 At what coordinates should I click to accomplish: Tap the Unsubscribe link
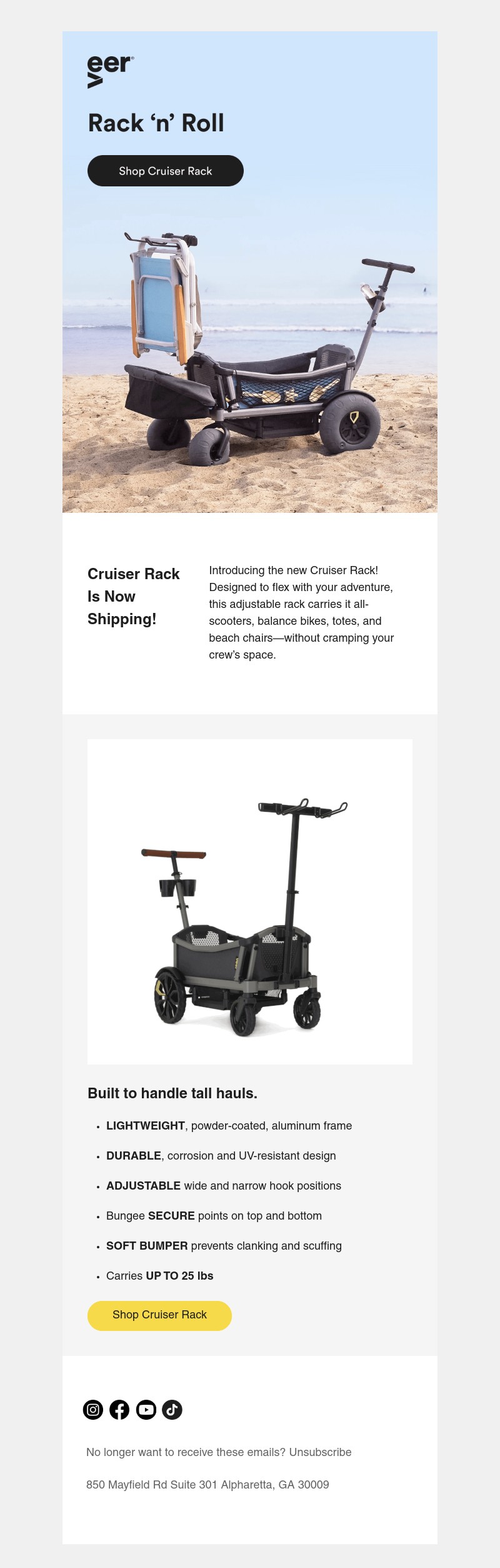[x=320, y=1452]
